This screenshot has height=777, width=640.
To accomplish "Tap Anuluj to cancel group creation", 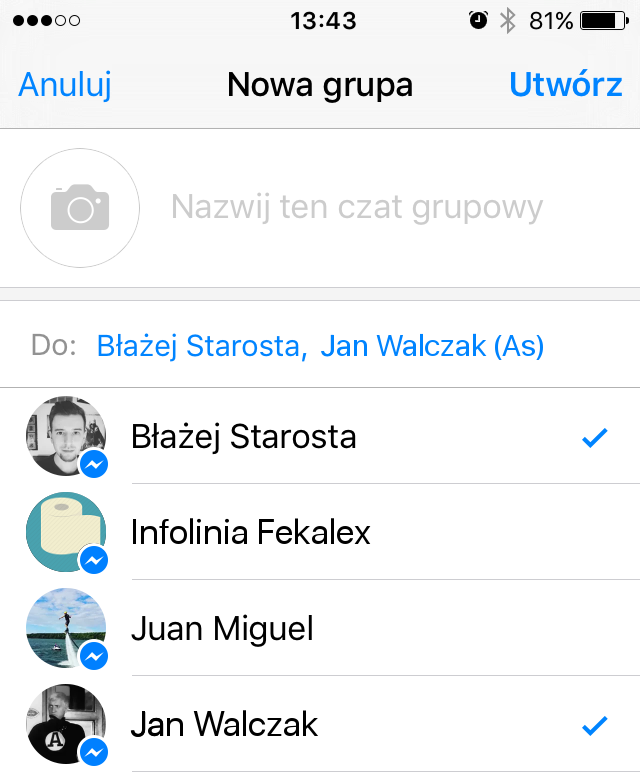I will (64, 85).
